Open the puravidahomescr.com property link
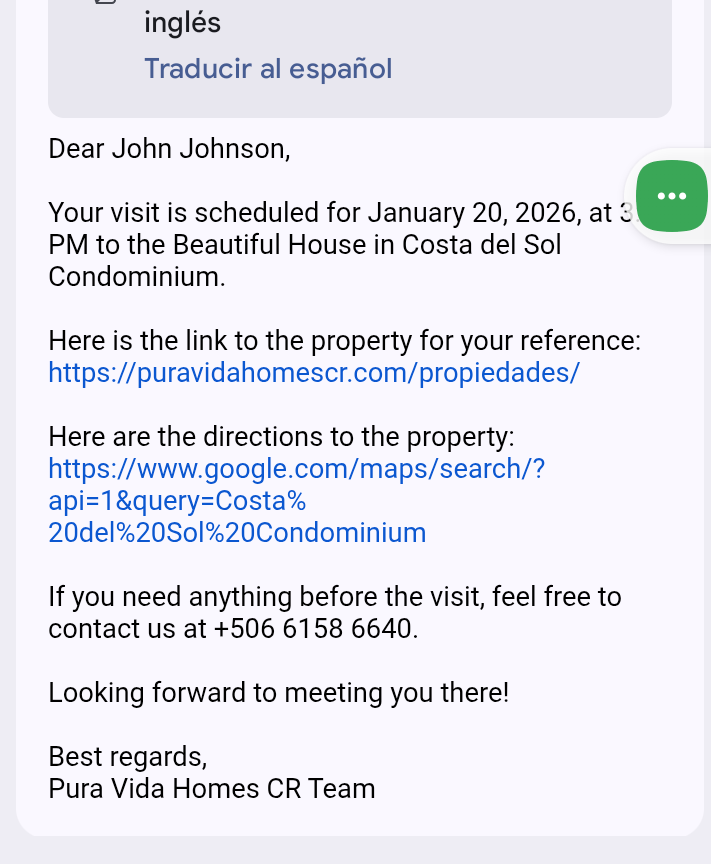 [313, 373]
